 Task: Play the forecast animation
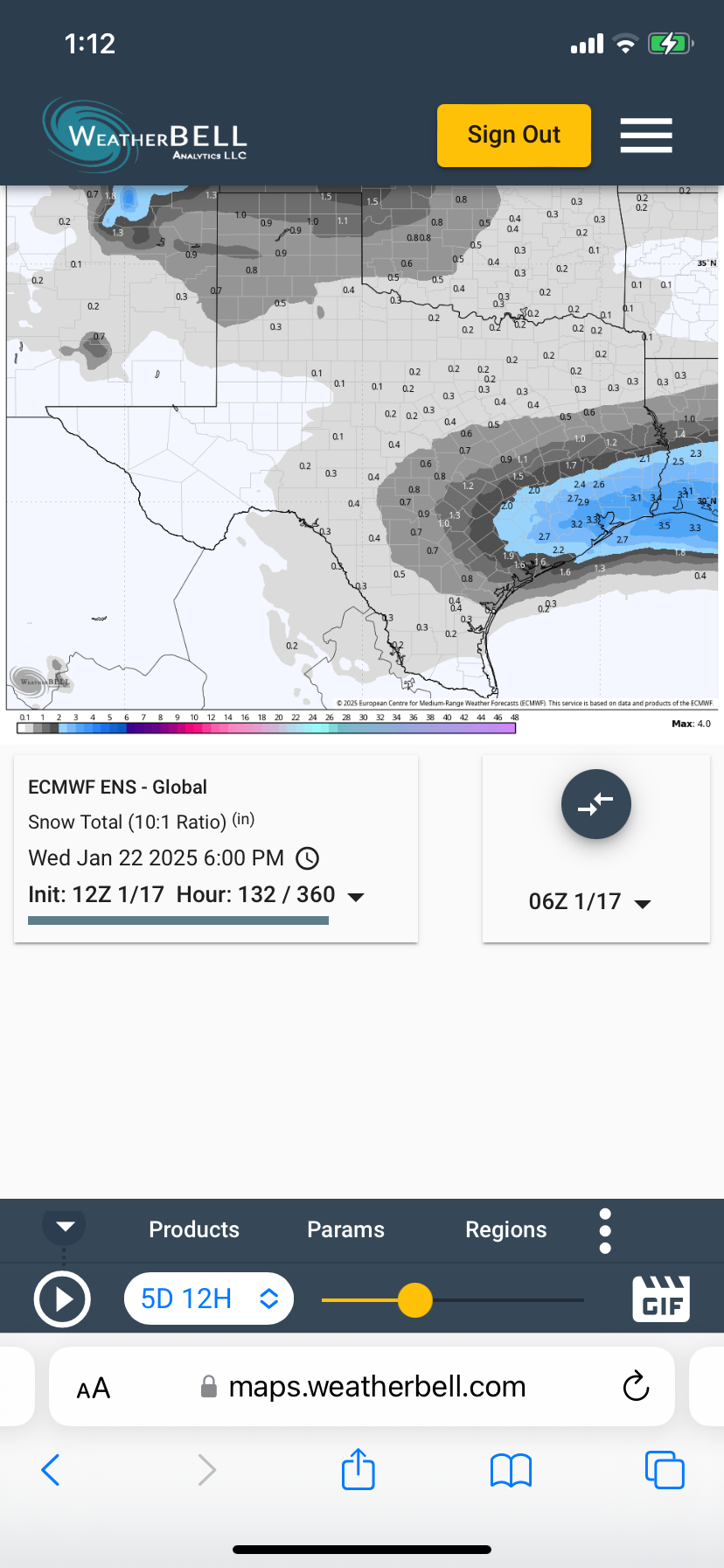coord(62,1299)
